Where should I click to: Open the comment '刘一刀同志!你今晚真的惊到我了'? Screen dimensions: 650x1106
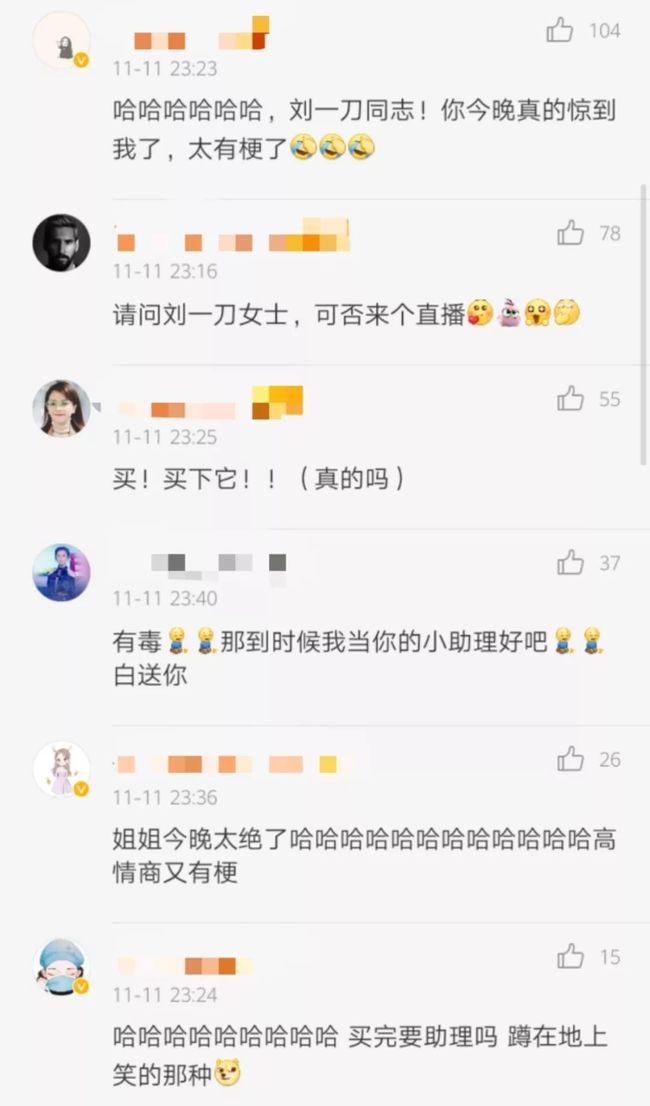[x=364, y=129]
